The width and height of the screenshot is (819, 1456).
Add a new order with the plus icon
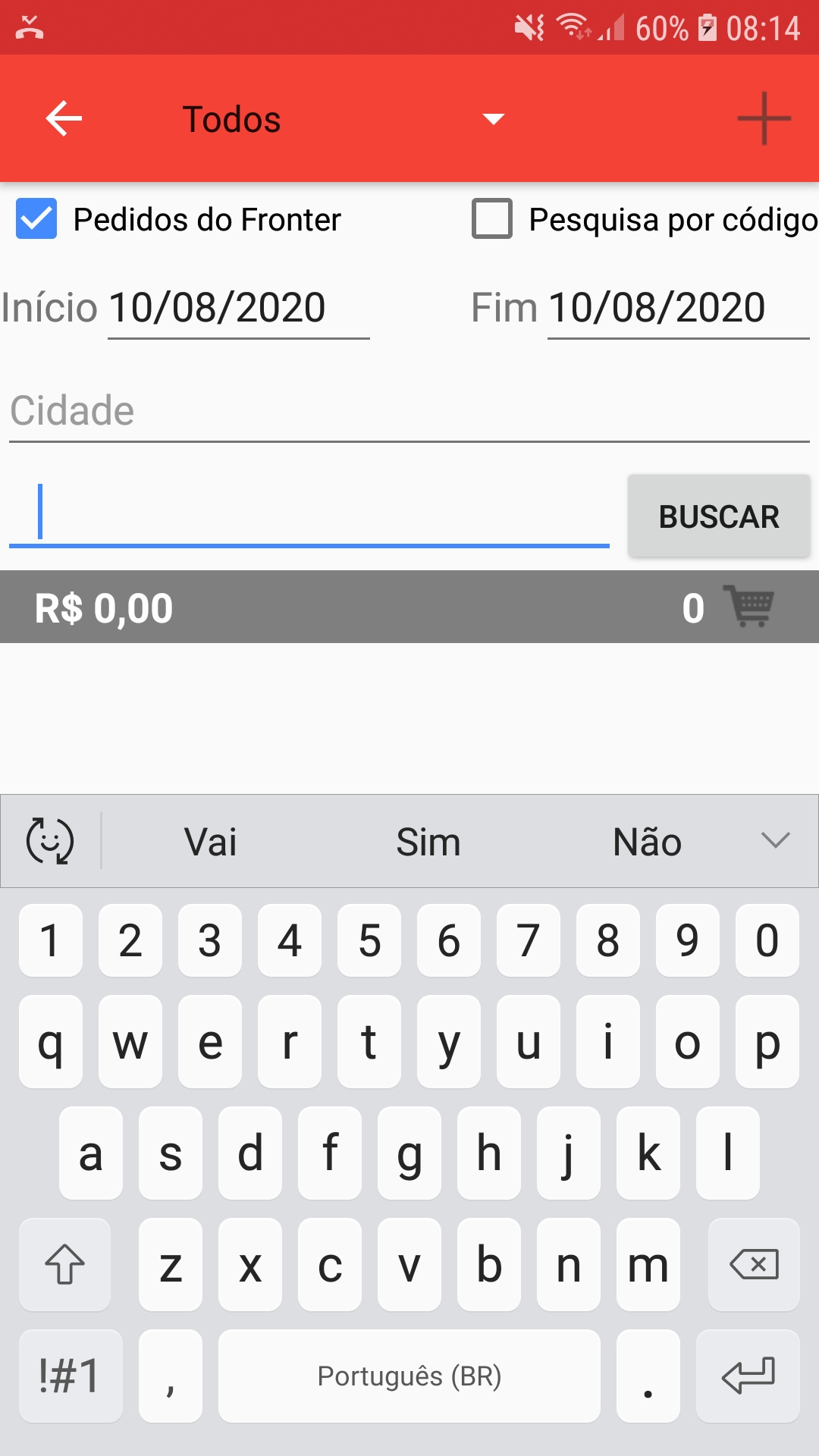tap(764, 118)
